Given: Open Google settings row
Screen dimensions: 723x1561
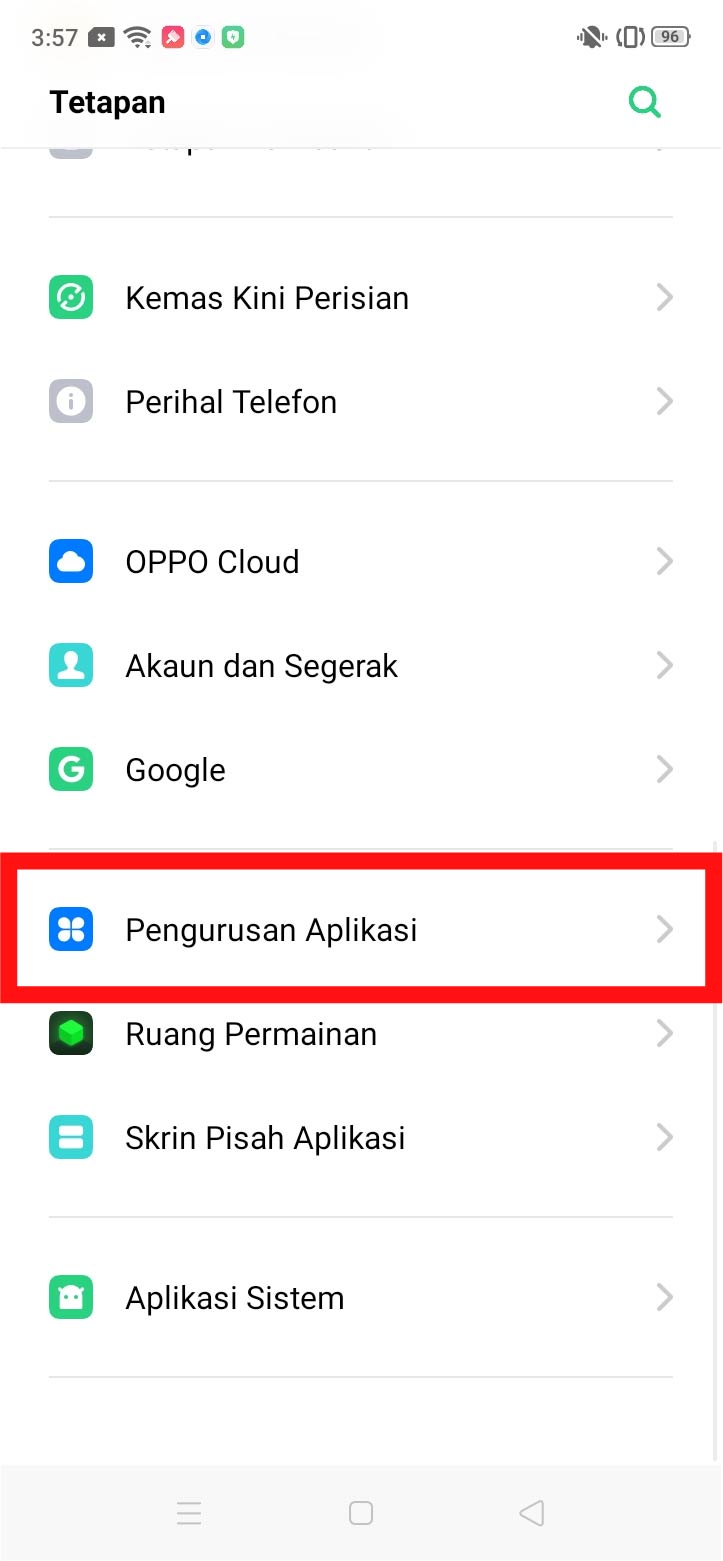Looking at the screenshot, I should (x=360, y=770).
